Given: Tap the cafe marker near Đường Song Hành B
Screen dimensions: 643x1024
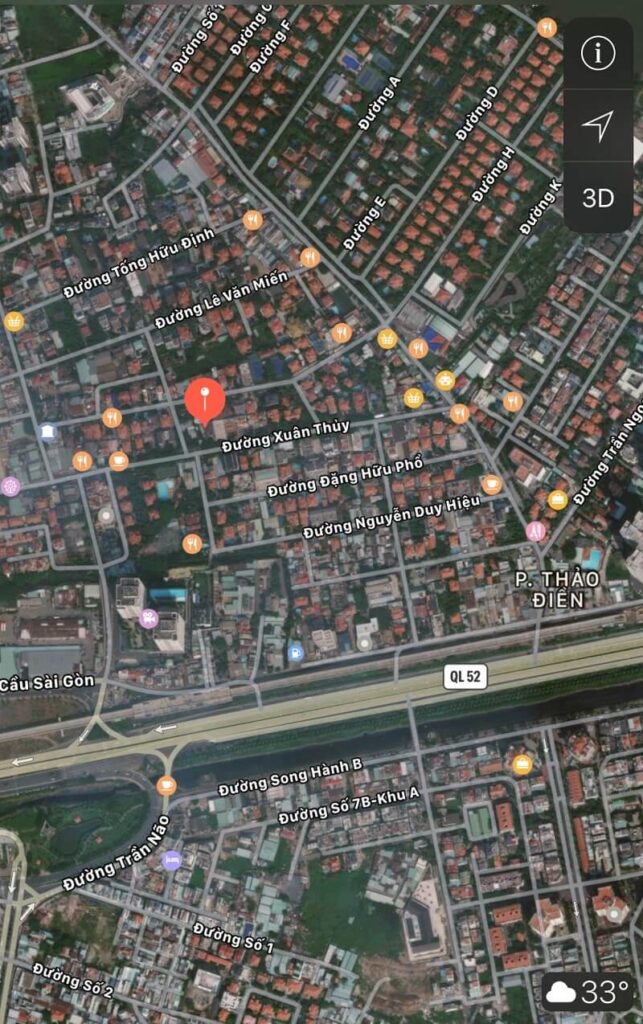Looking at the screenshot, I should point(167,785).
